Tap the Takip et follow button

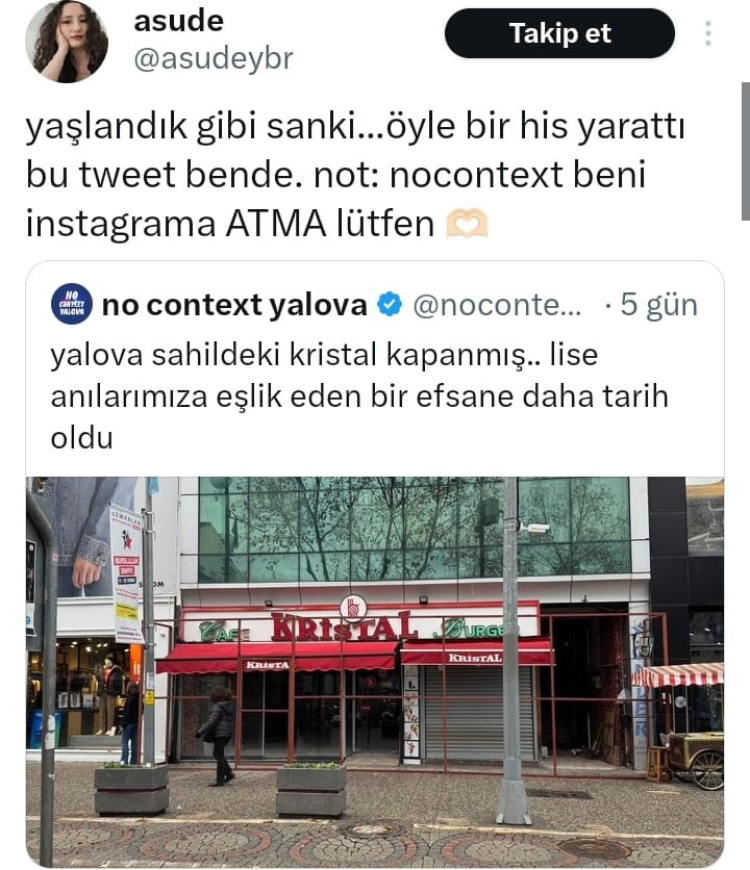click(559, 34)
